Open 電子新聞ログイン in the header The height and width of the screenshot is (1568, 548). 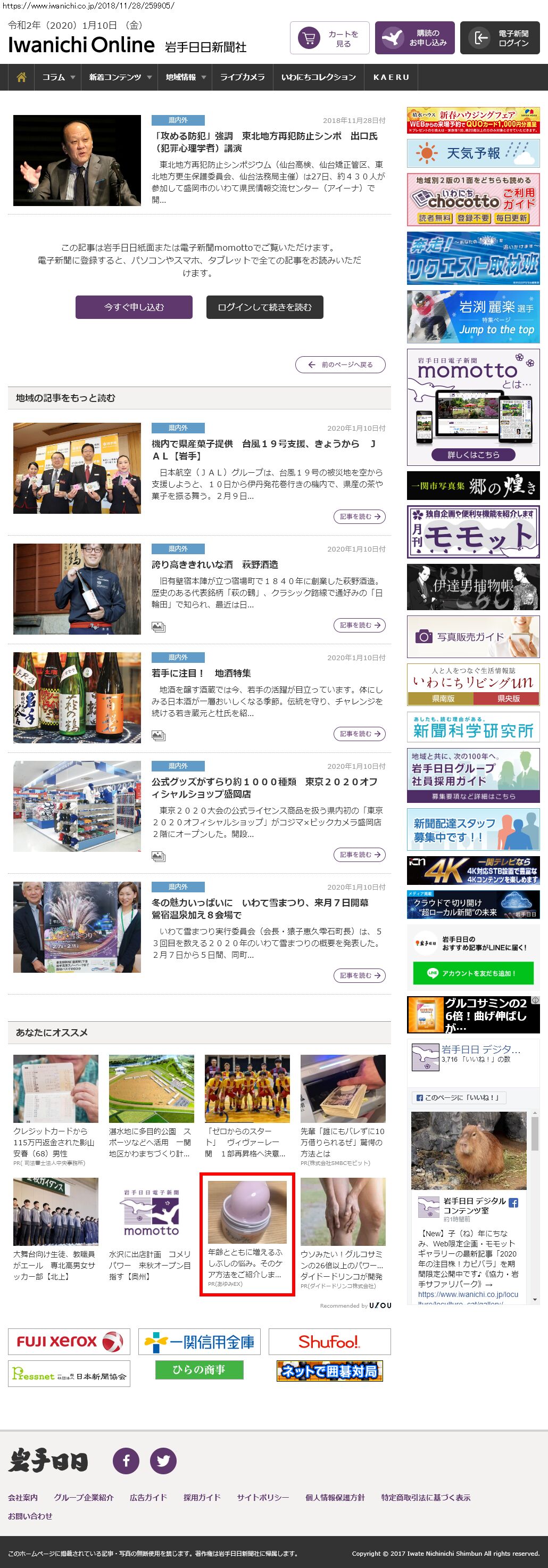coord(500,38)
